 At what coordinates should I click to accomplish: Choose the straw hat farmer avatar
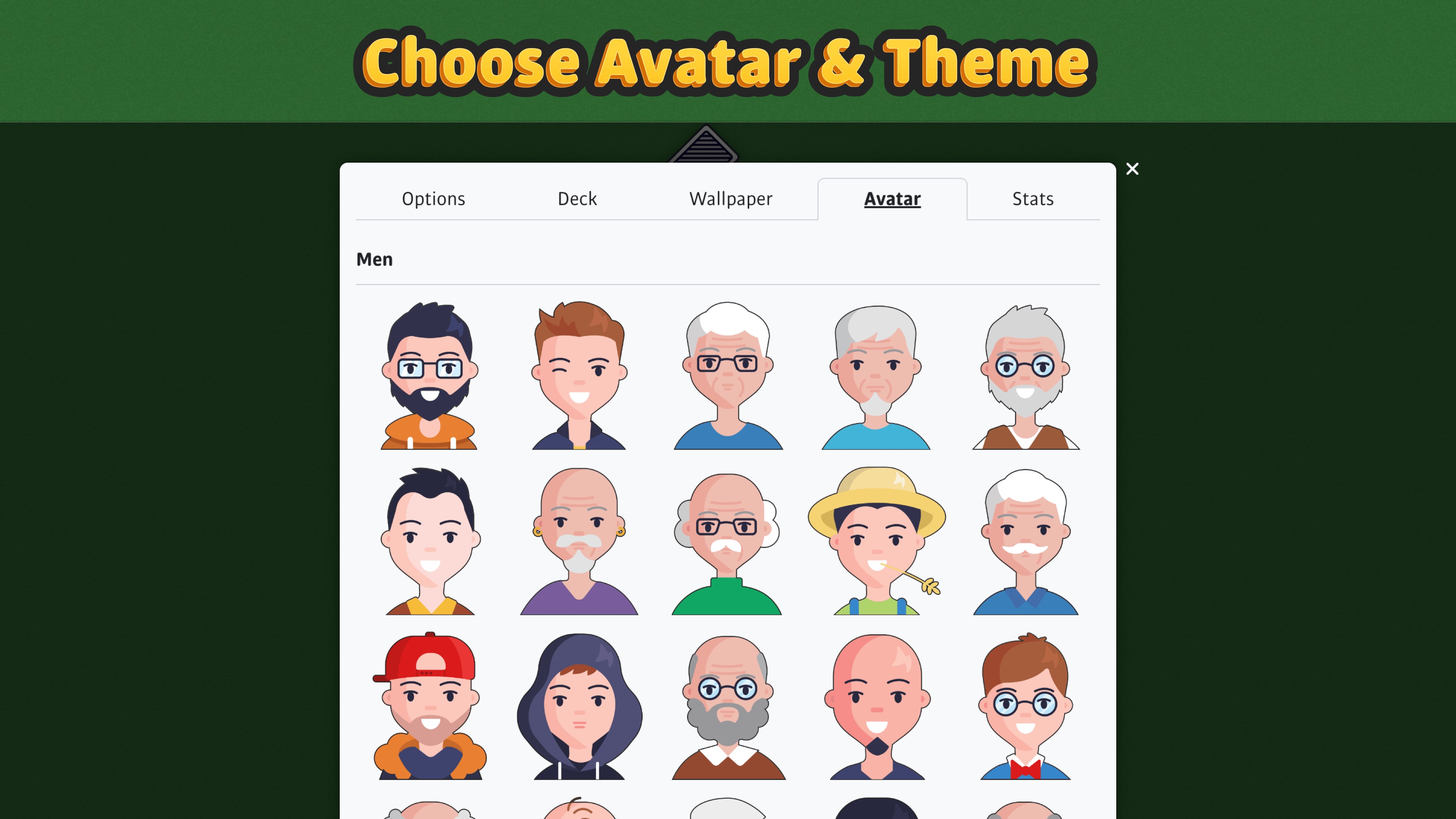877,541
